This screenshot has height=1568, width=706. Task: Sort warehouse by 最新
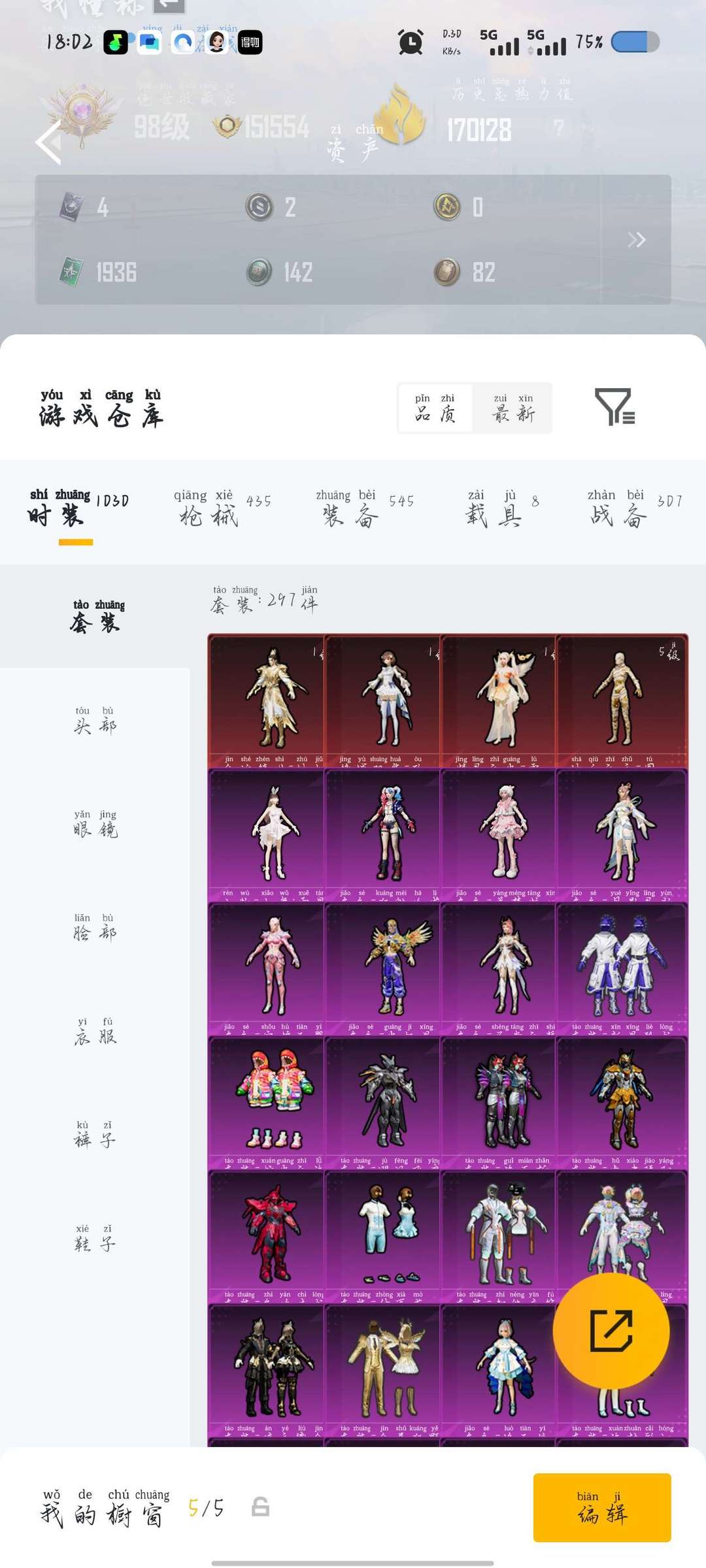(513, 408)
